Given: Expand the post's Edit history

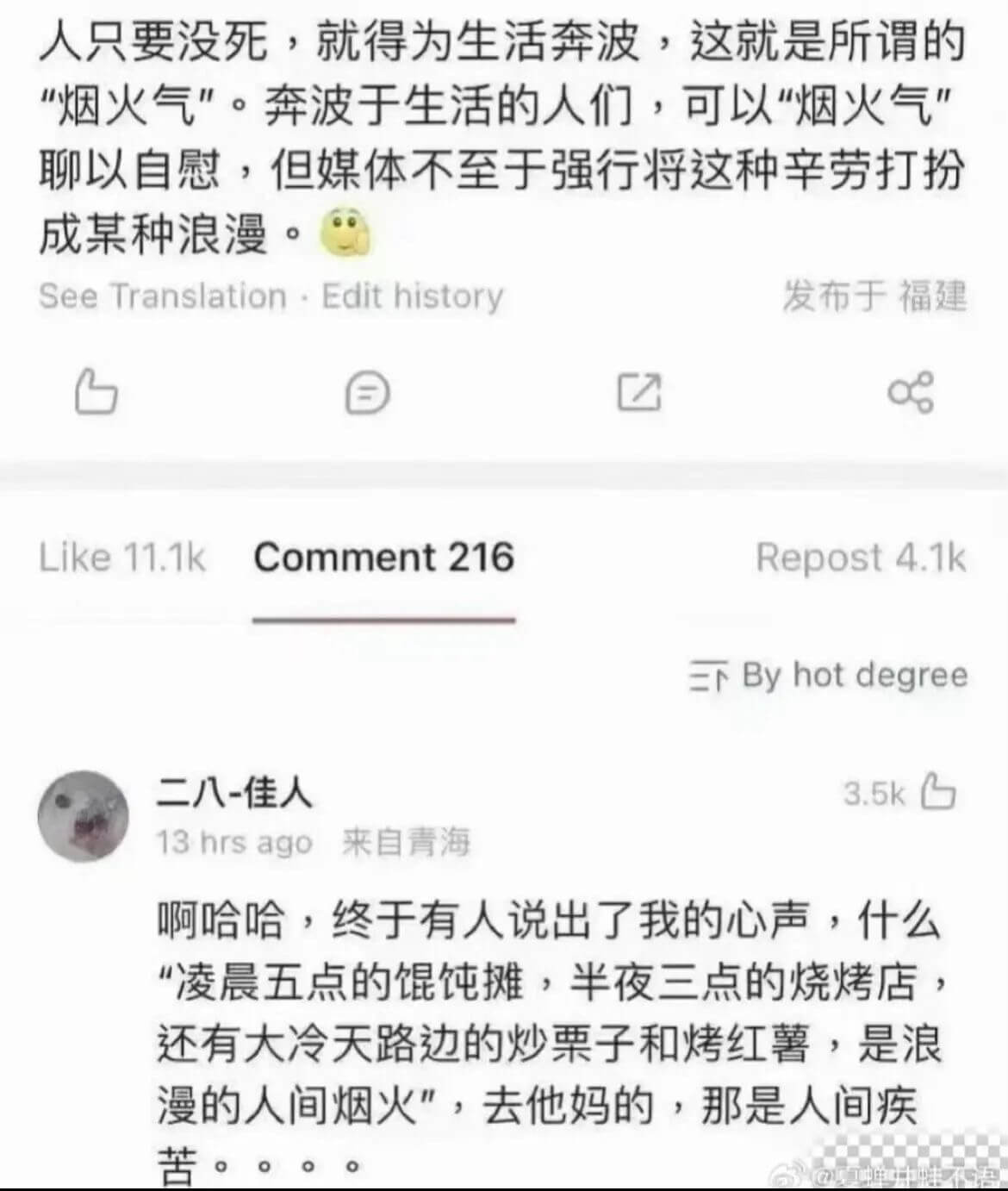Looking at the screenshot, I should point(411,296).
